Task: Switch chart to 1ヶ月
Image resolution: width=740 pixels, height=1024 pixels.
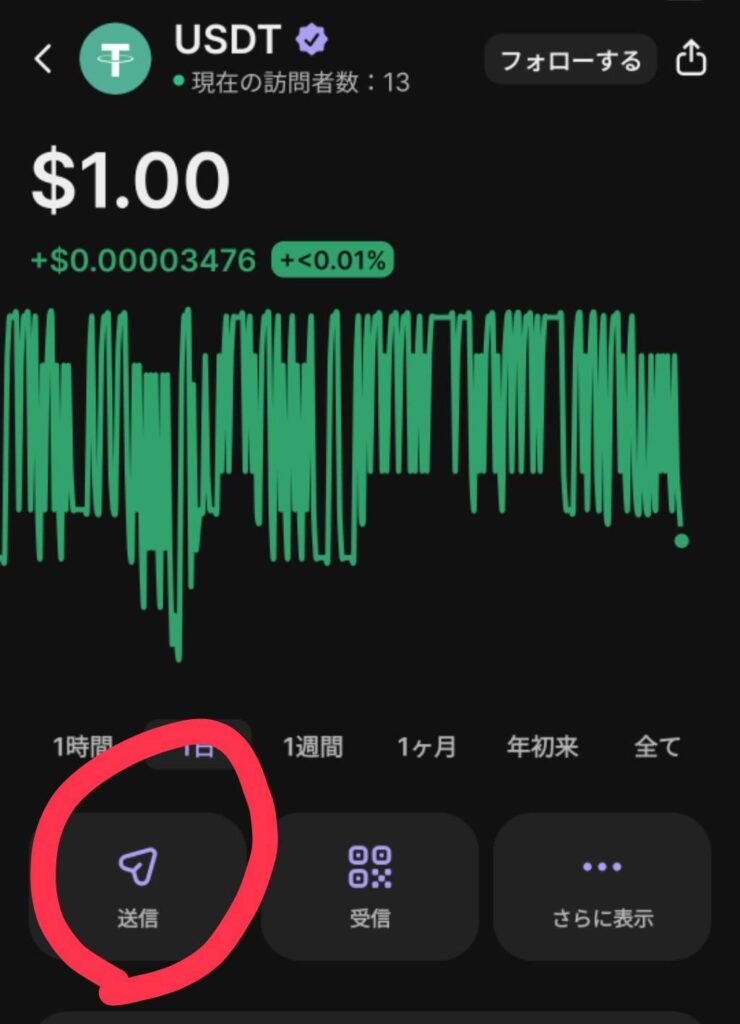Action: (427, 746)
